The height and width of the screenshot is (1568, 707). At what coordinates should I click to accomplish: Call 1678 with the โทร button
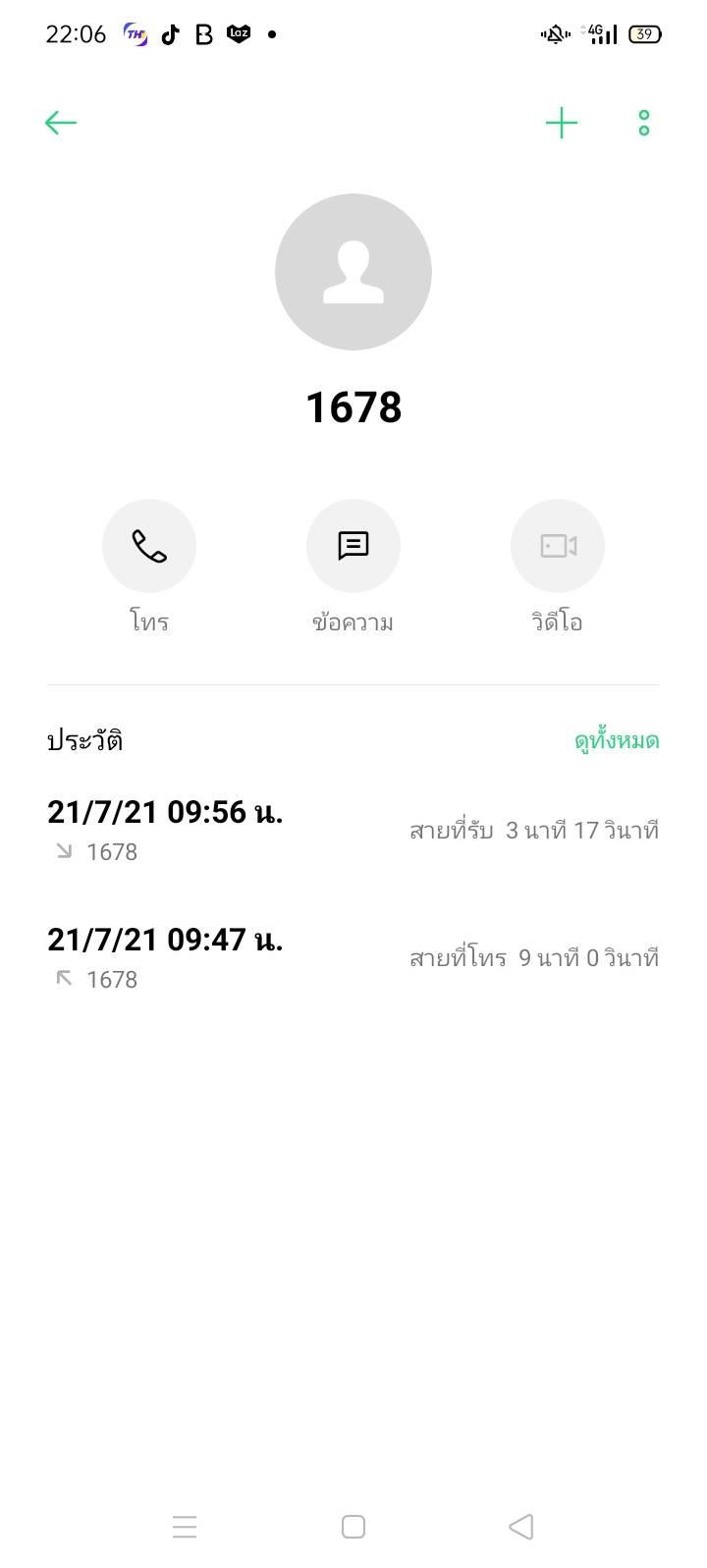click(x=149, y=546)
